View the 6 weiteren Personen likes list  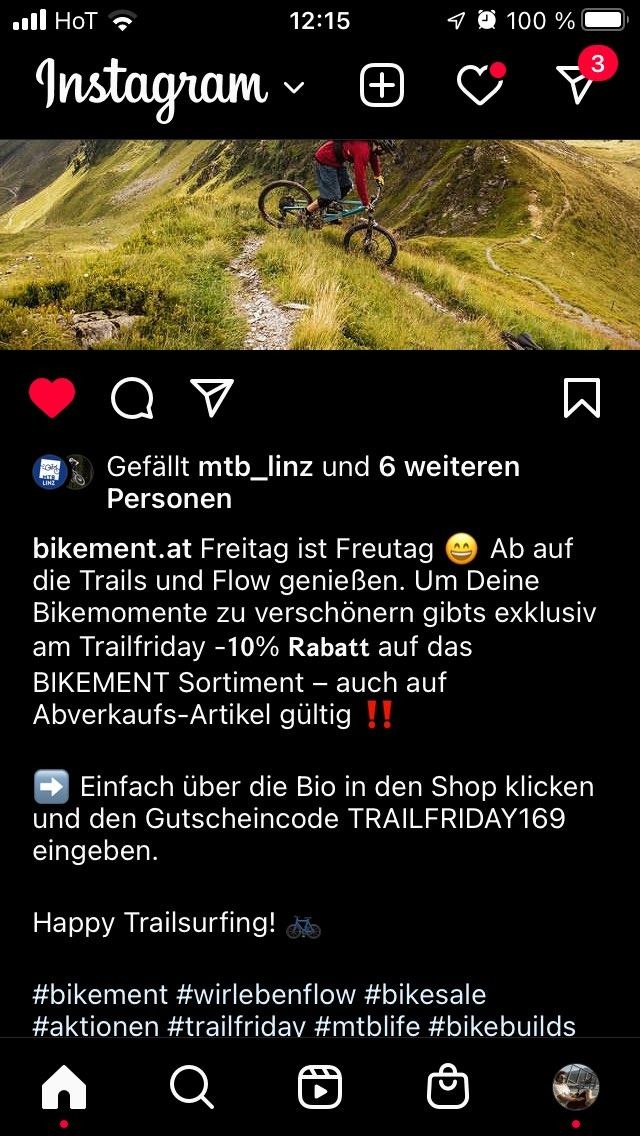[x=448, y=466]
